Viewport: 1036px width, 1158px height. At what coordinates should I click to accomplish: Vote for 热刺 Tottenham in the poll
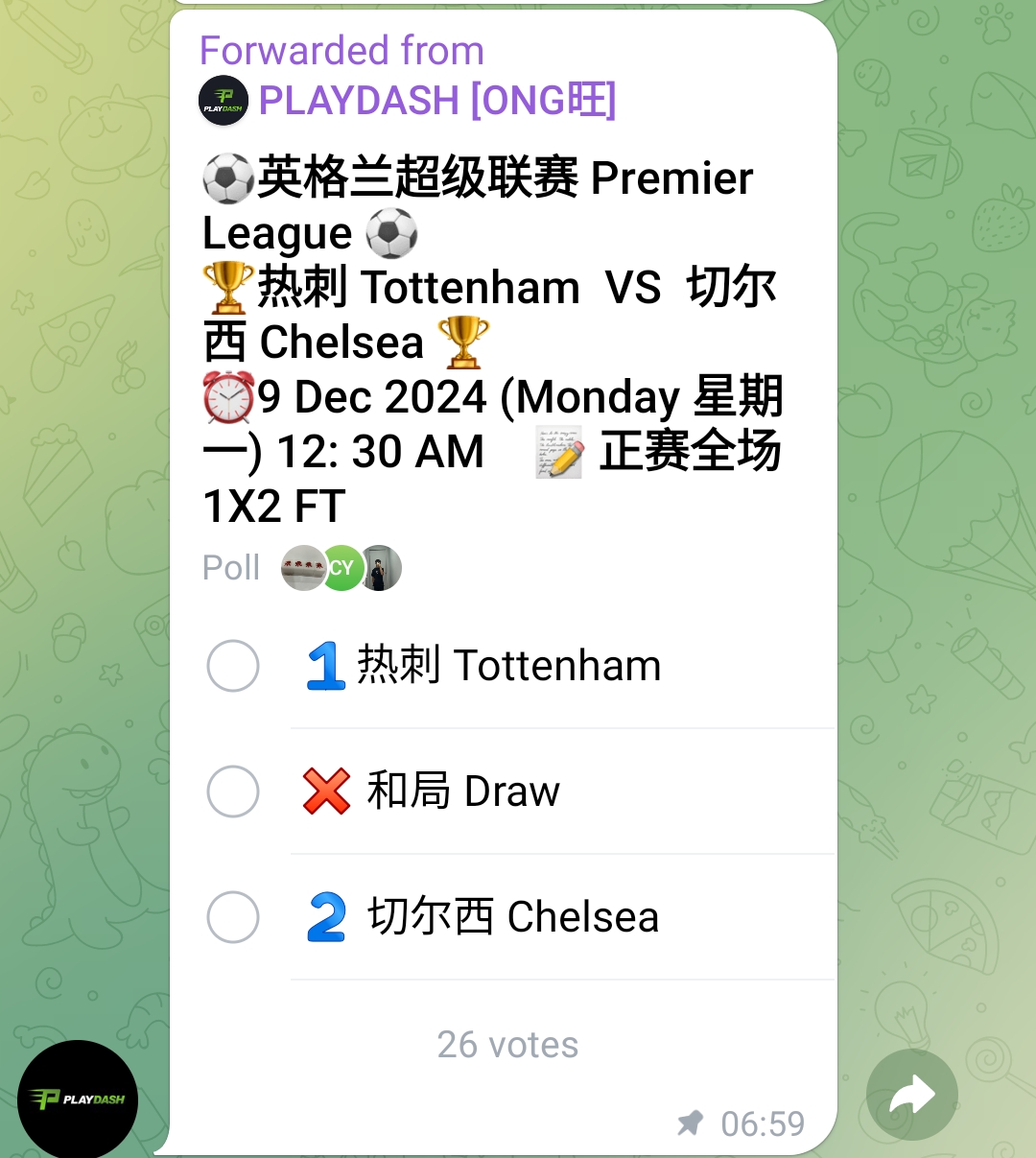[x=233, y=666]
